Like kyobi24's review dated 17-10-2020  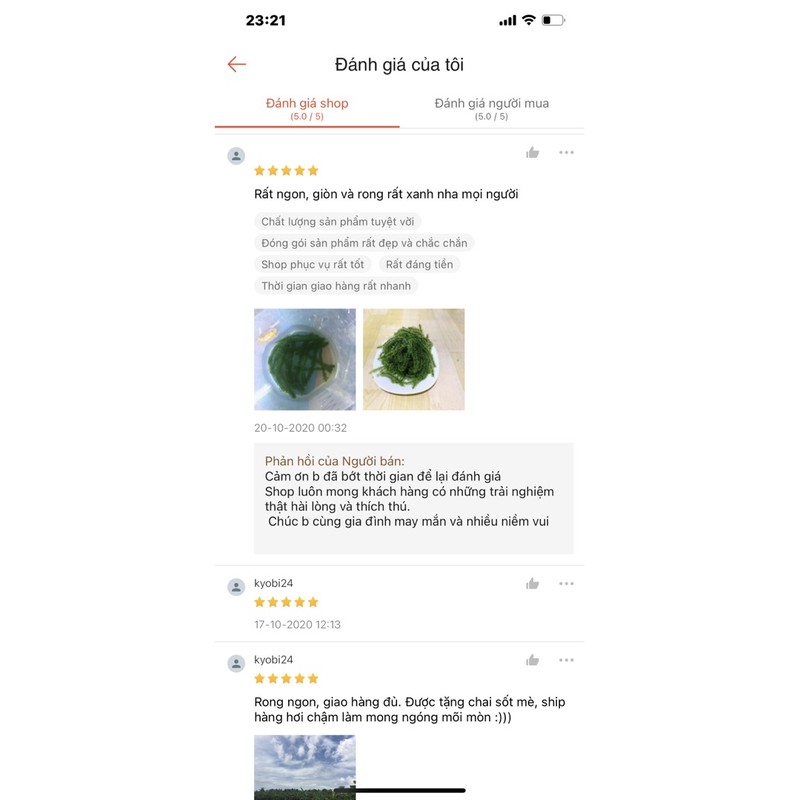533,583
